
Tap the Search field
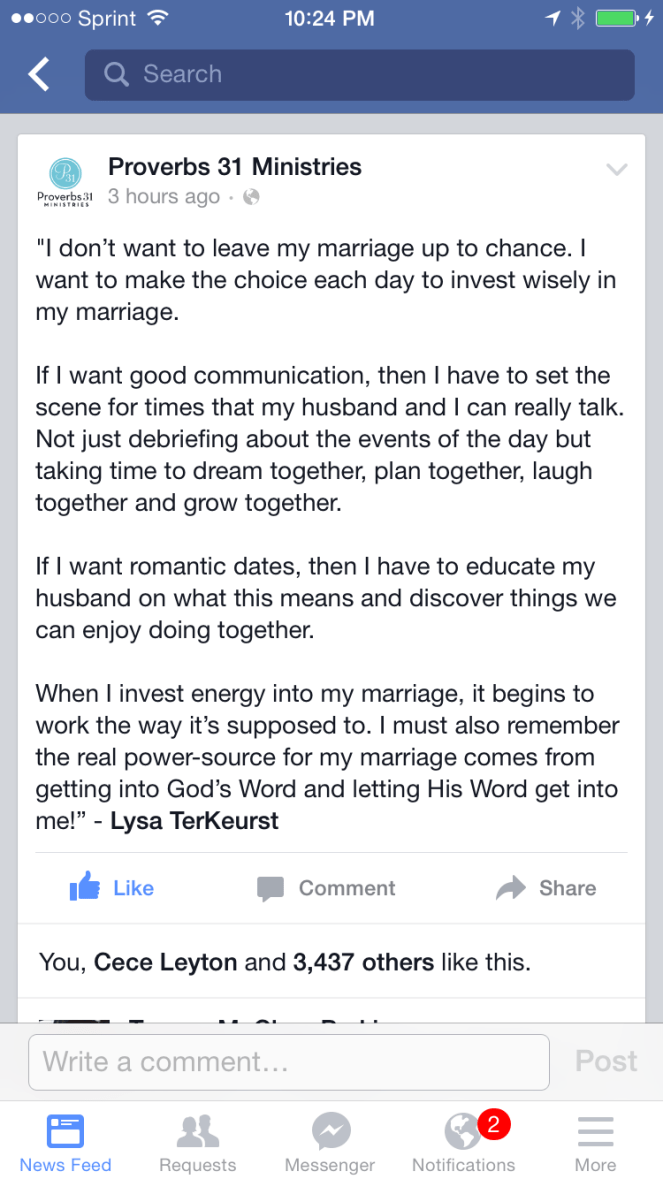[x=359, y=74]
